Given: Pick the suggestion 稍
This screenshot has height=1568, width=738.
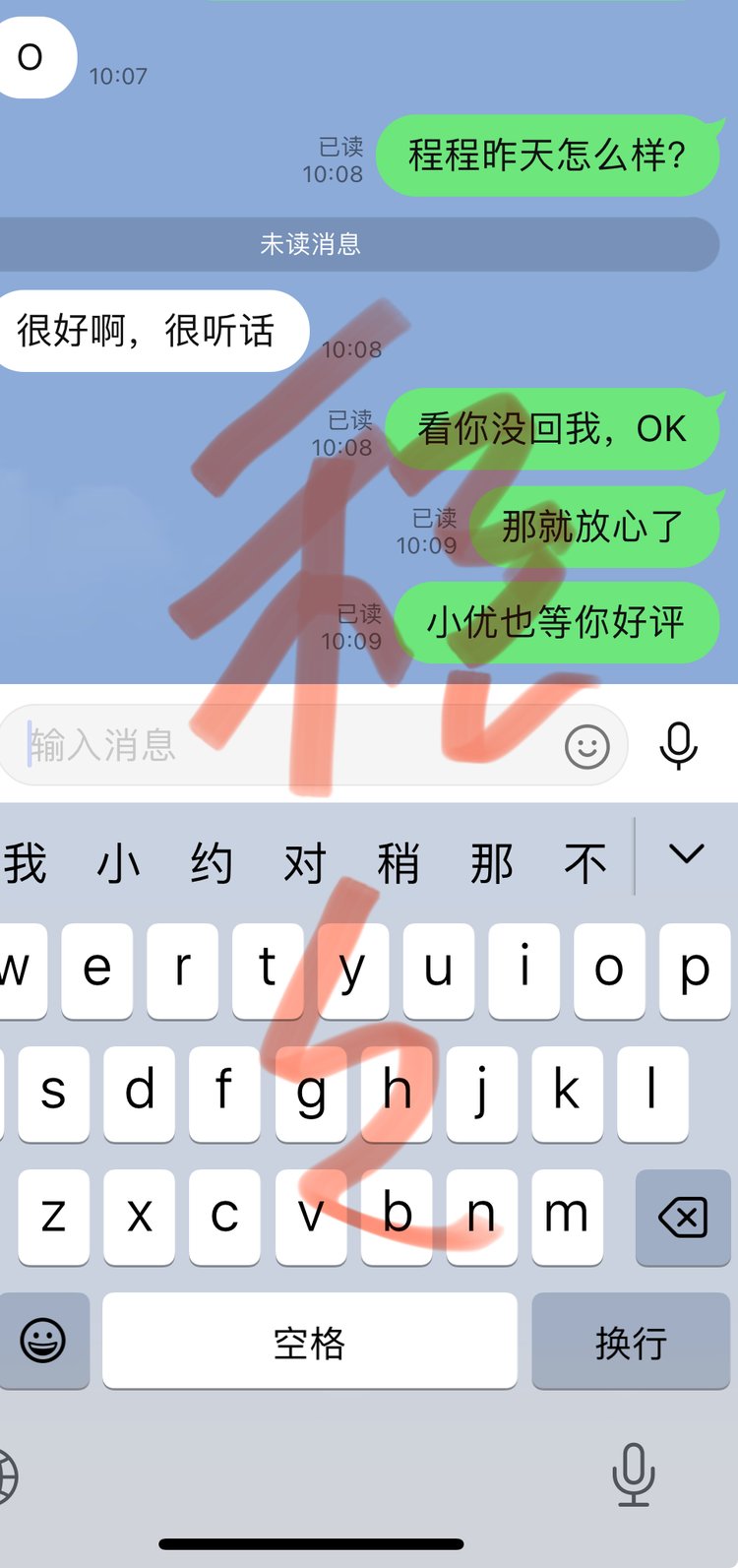Looking at the screenshot, I should click(399, 863).
